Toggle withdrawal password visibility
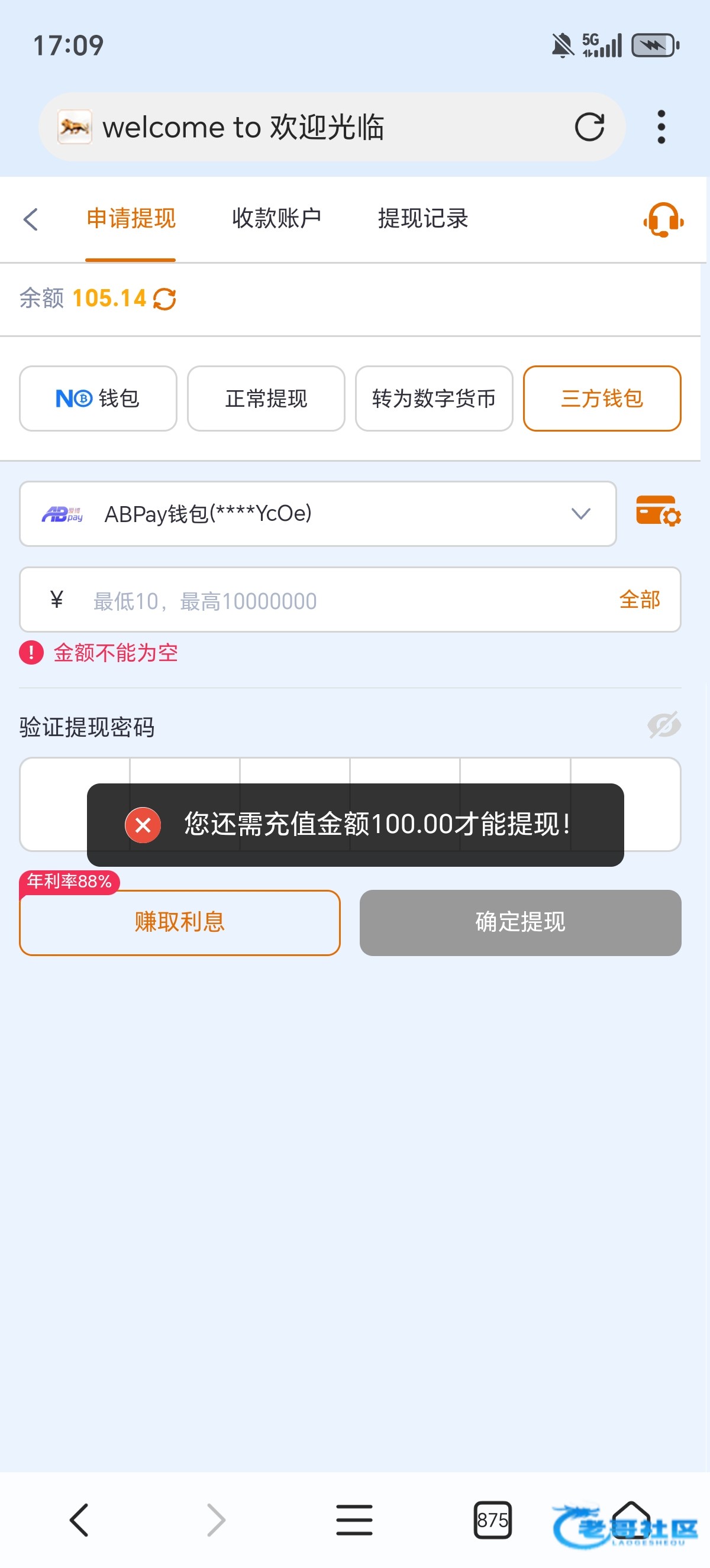This screenshot has width=710, height=1568. tap(664, 725)
